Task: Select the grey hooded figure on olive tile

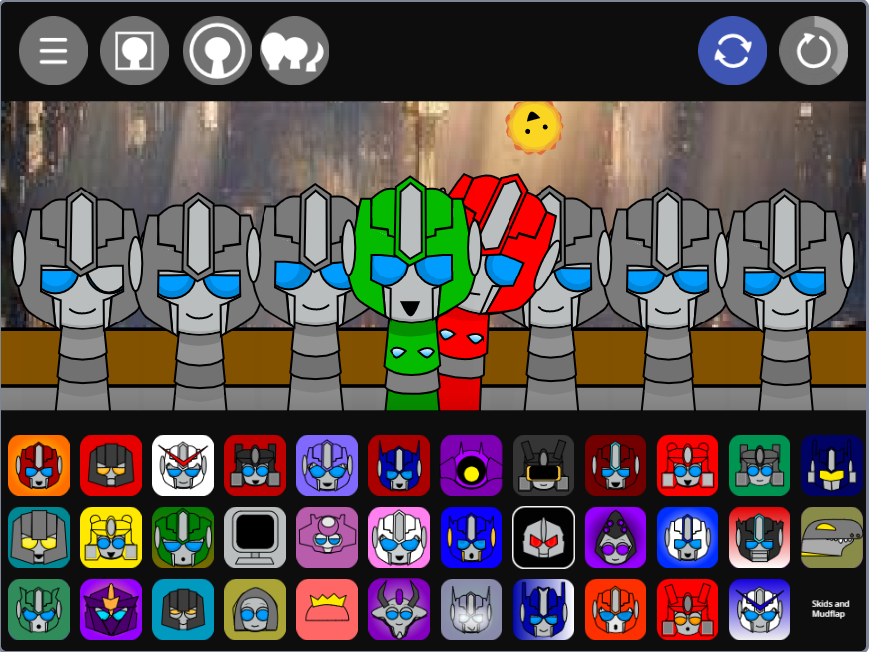Action: 255,609
